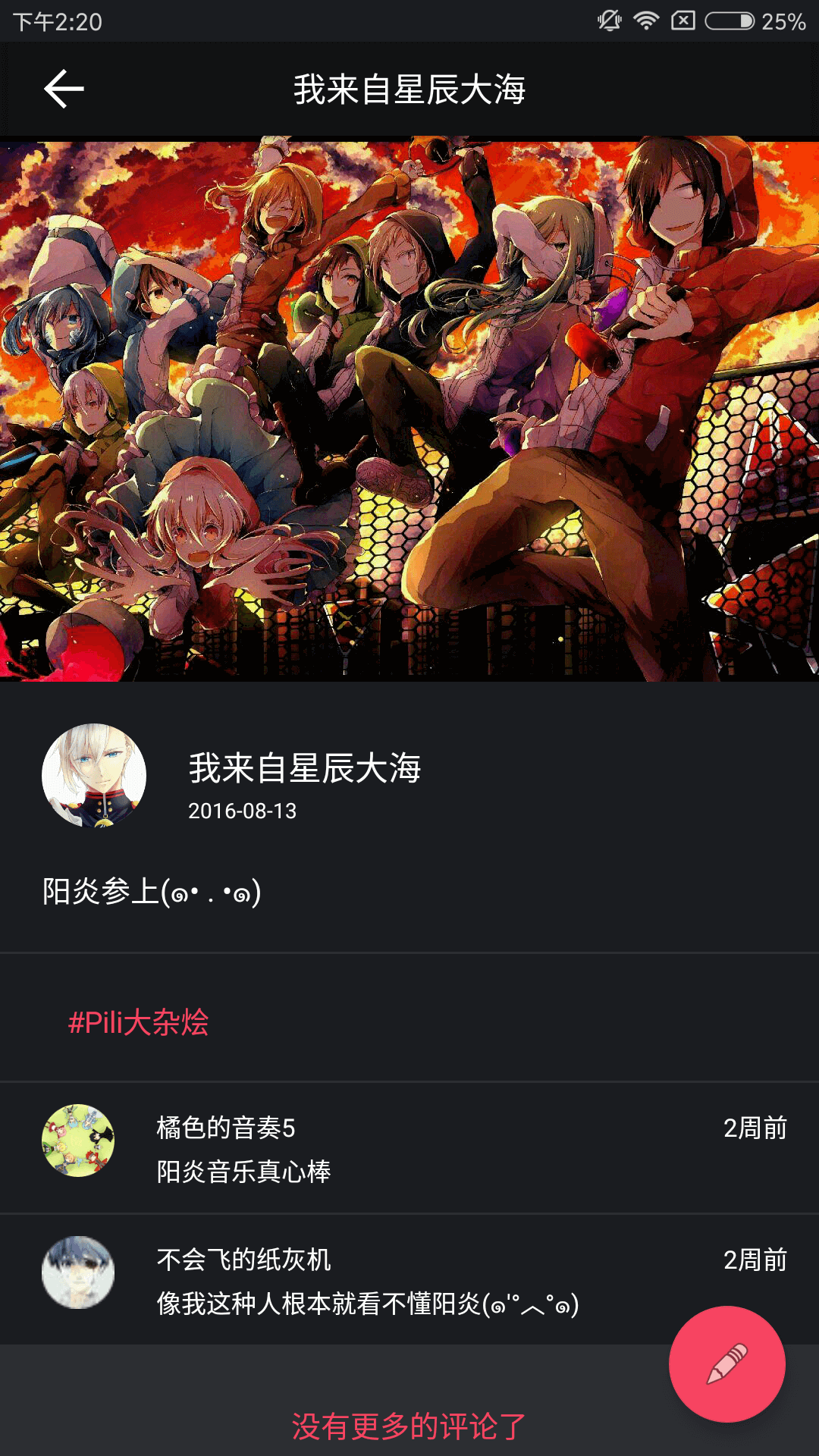819x1456 pixels.
Task: Open comment by 橘色的音奏5
Action: pyautogui.click(x=409, y=1148)
